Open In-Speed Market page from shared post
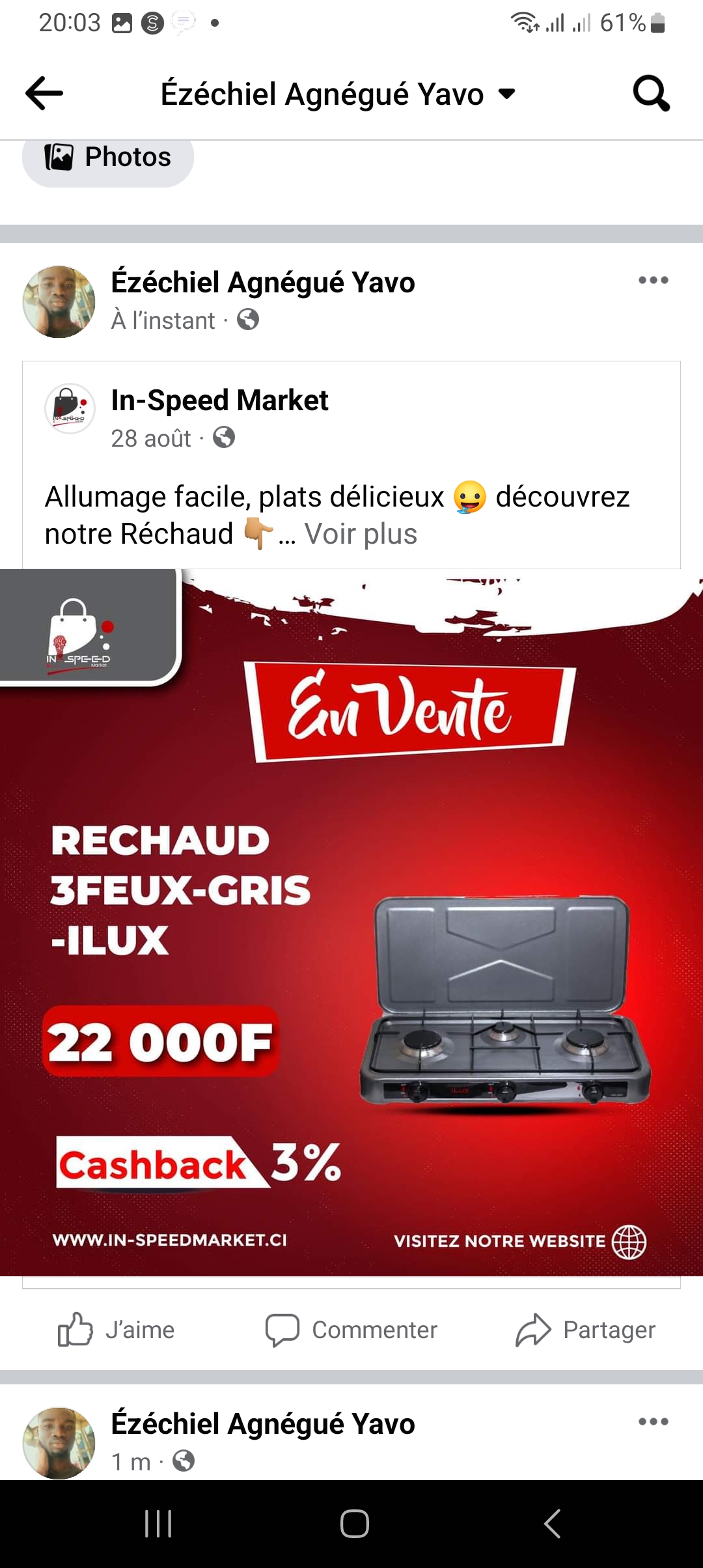This screenshot has height=1568, width=703. (219, 400)
